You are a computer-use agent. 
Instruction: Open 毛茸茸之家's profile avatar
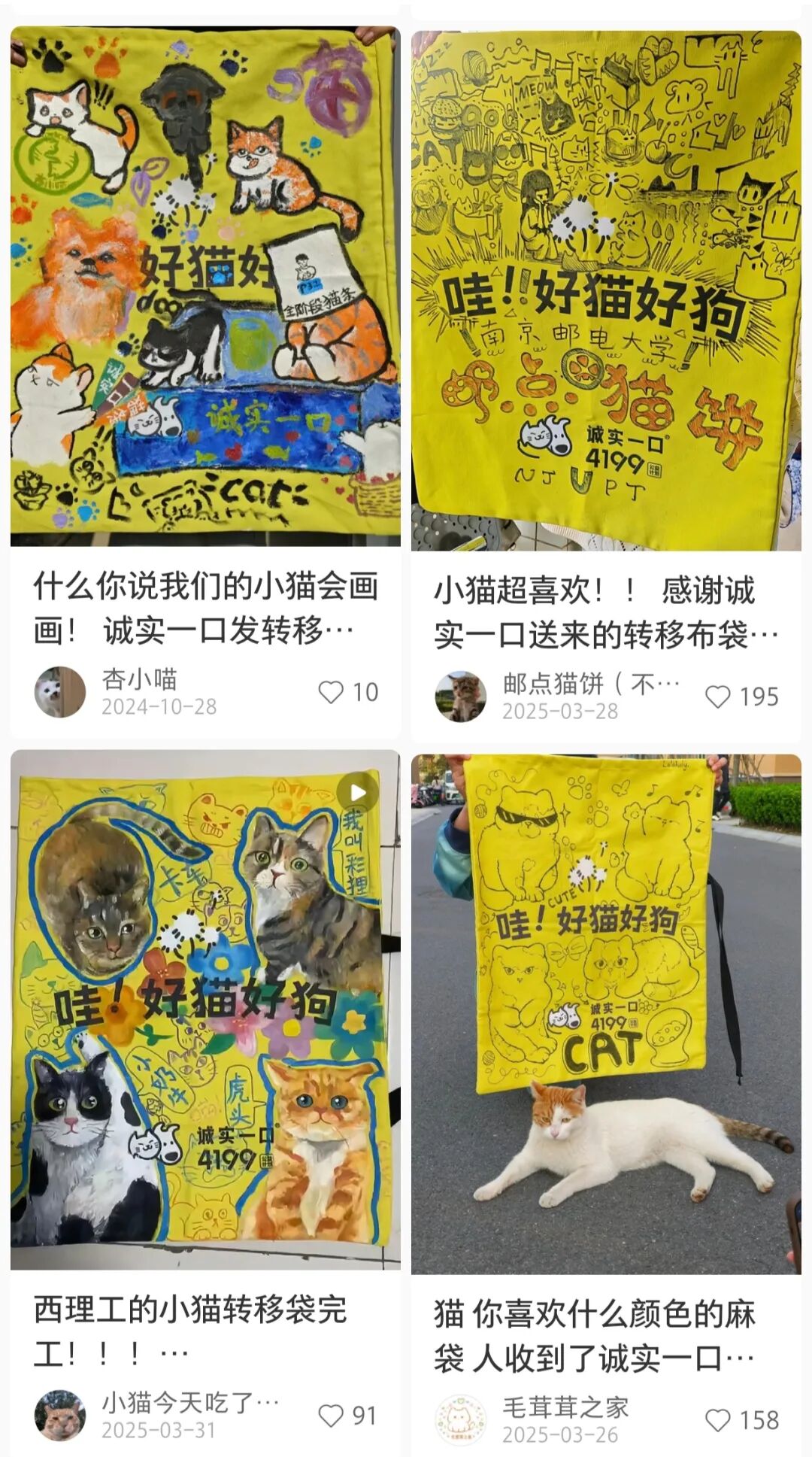pyautogui.click(x=461, y=1420)
